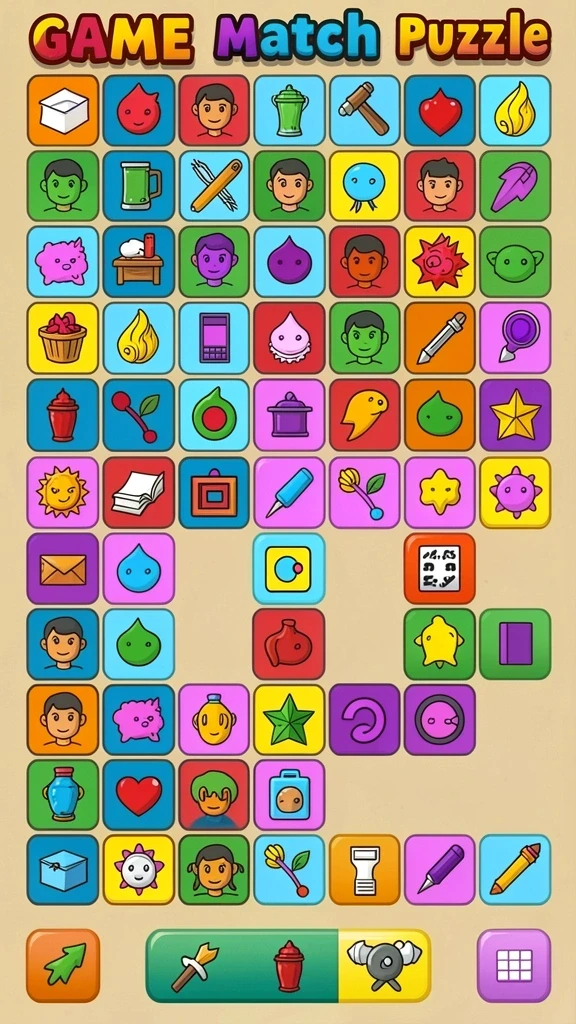This screenshot has width=576, height=1024.
Task: Tap the purple book on green tile
Action: click(515, 644)
